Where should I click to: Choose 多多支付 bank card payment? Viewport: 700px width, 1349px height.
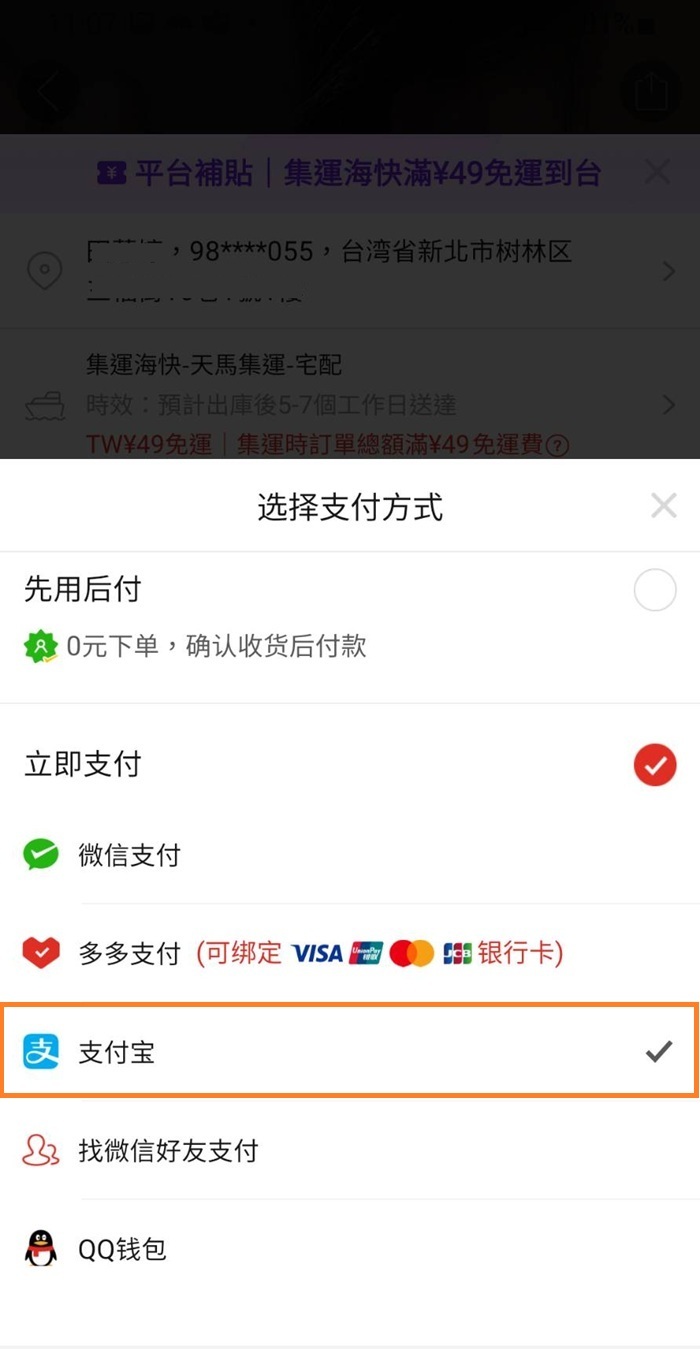(350, 953)
